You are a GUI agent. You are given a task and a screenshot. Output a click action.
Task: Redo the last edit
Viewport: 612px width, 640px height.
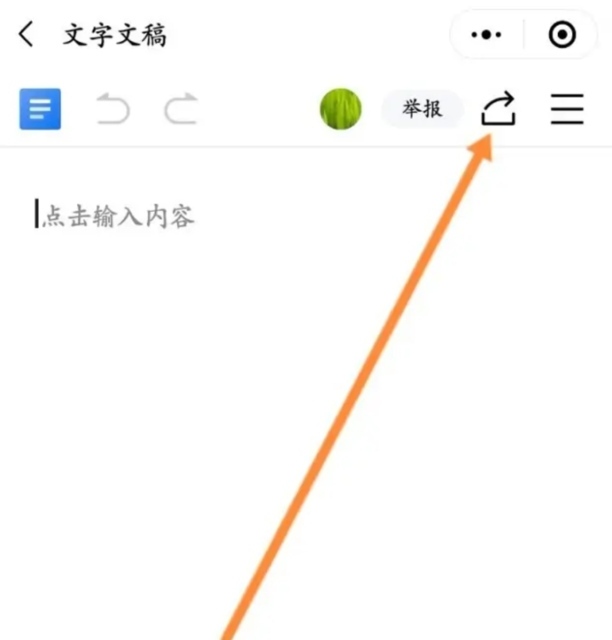[181, 109]
